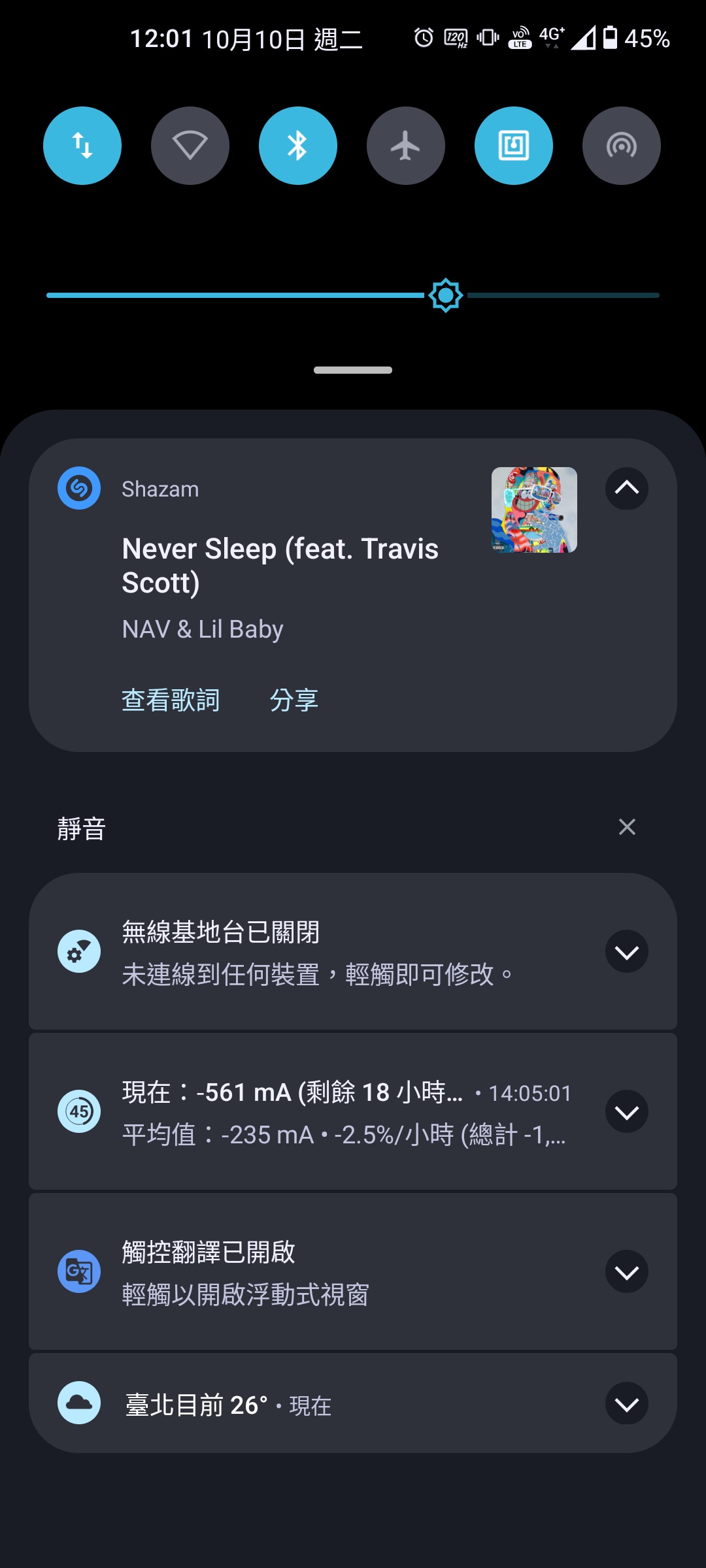Expand the 觸控翻譯已開啟 notification
The image size is (706, 1568).
point(626,1271)
